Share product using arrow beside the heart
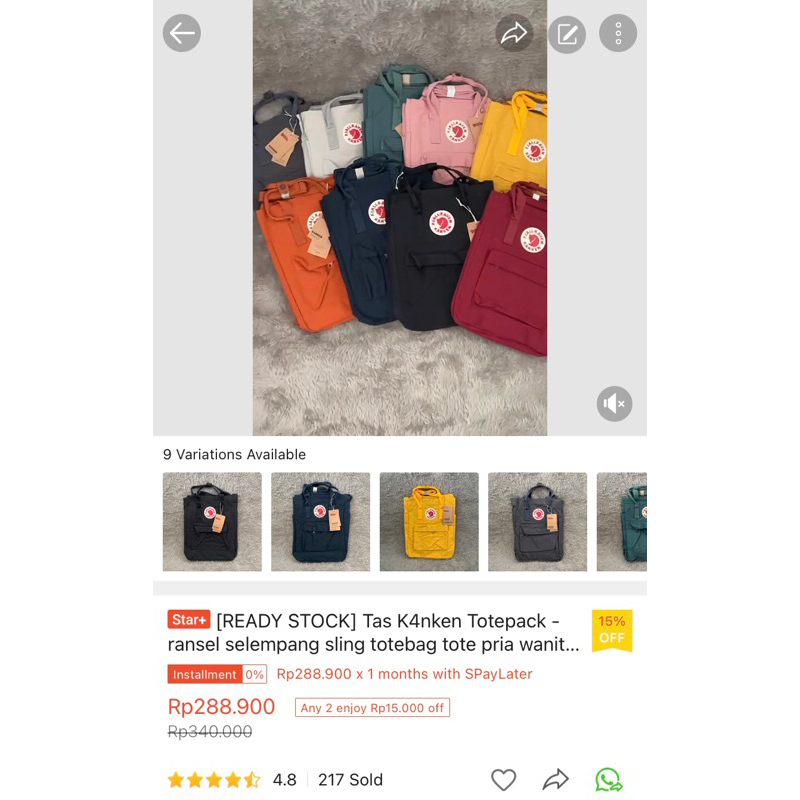 point(555,780)
